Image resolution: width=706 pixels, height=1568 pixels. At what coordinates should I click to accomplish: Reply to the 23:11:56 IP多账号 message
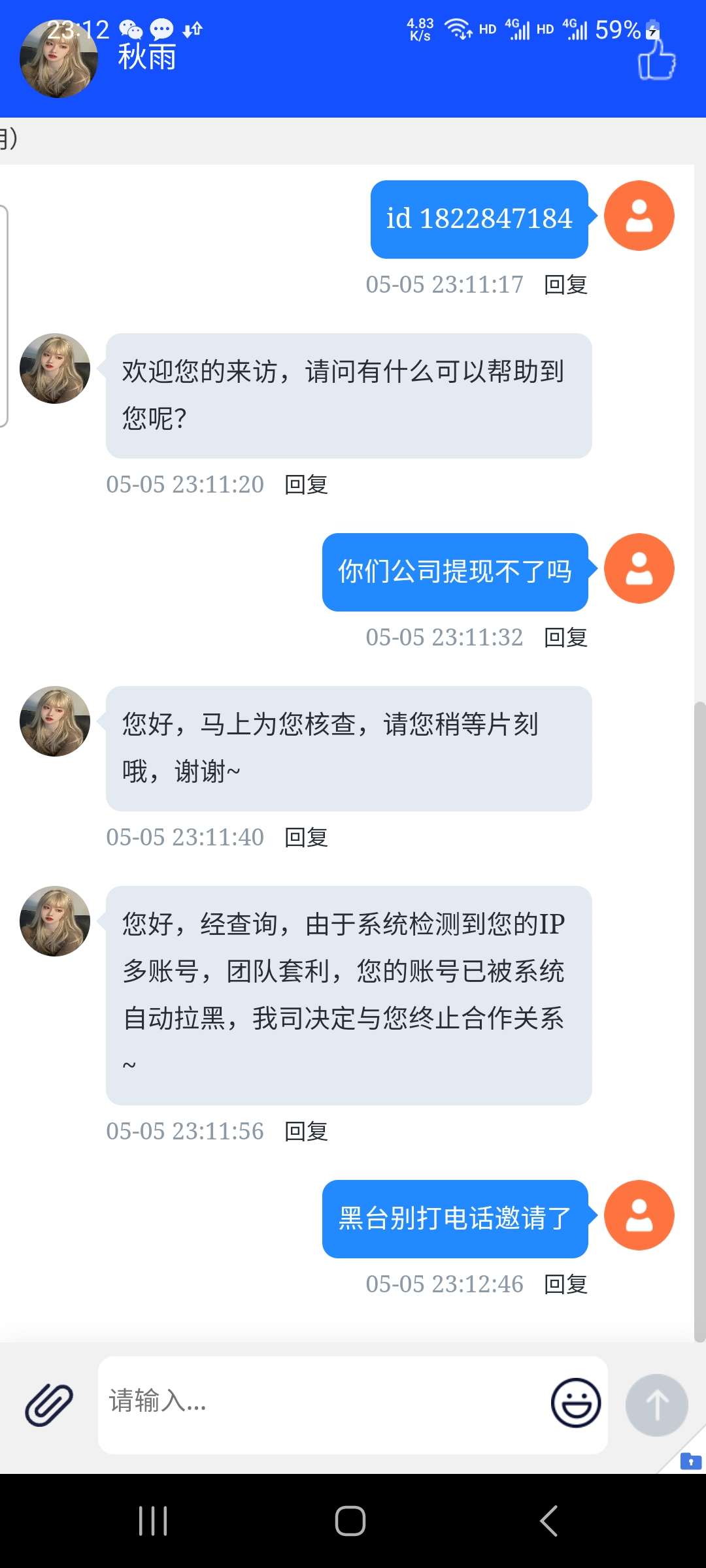pyautogui.click(x=306, y=1132)
